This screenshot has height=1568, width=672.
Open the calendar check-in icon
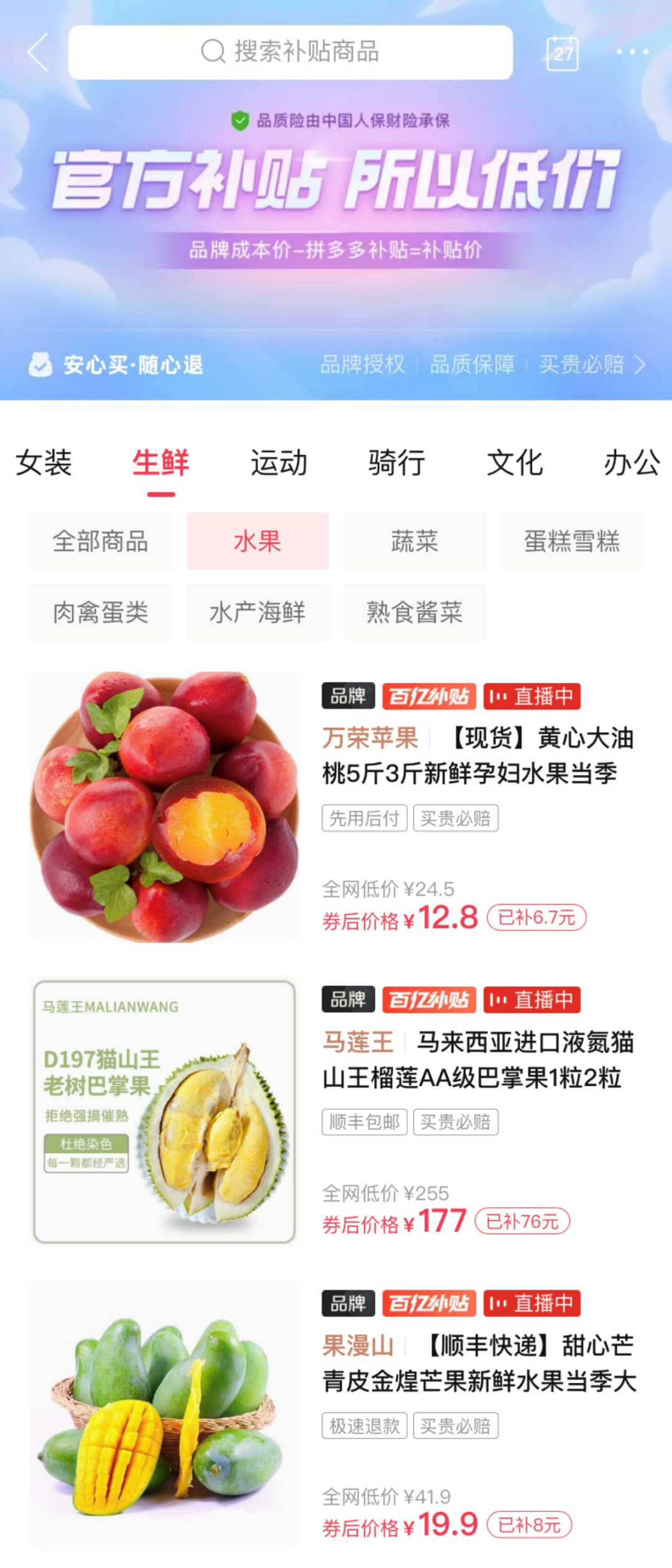(562, 53)
